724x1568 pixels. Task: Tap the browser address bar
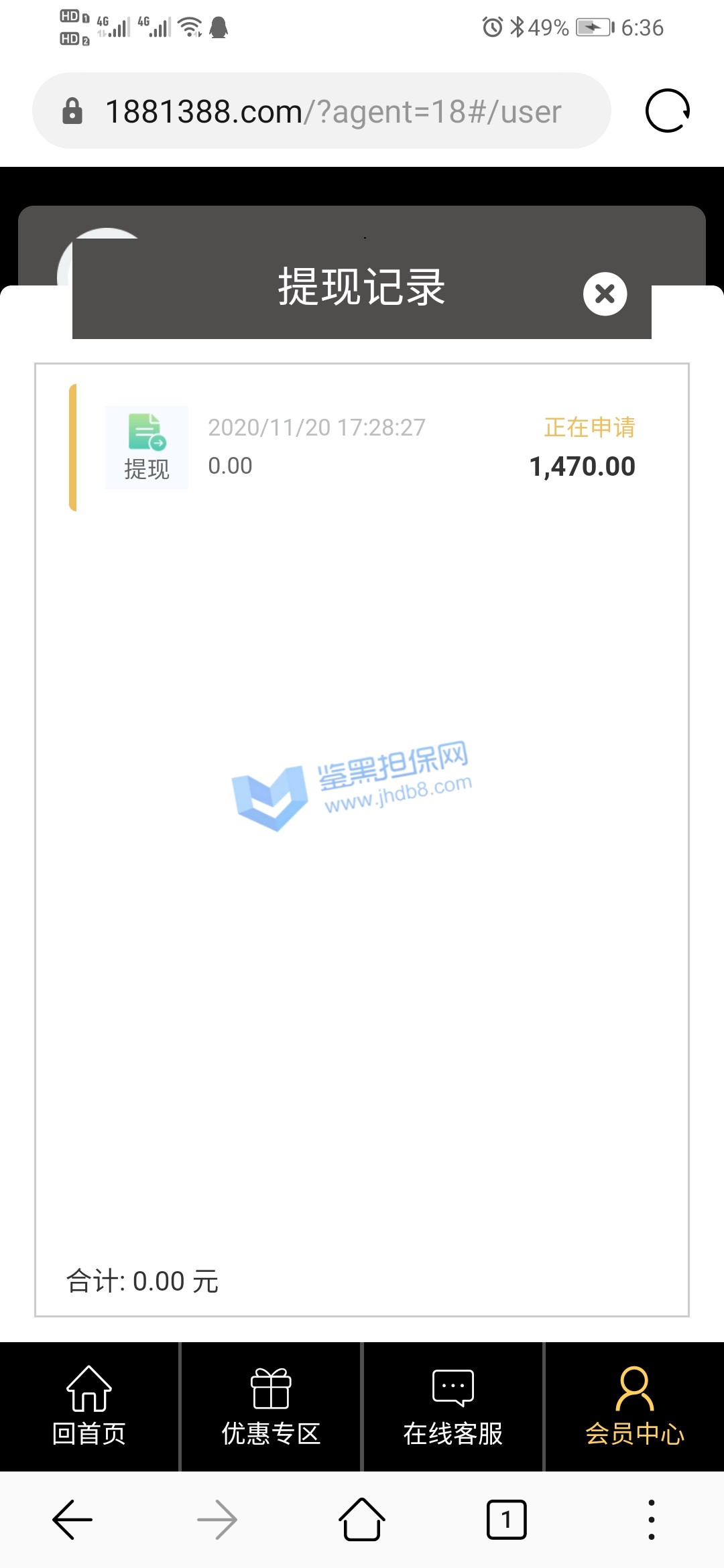tap(322, 111)
